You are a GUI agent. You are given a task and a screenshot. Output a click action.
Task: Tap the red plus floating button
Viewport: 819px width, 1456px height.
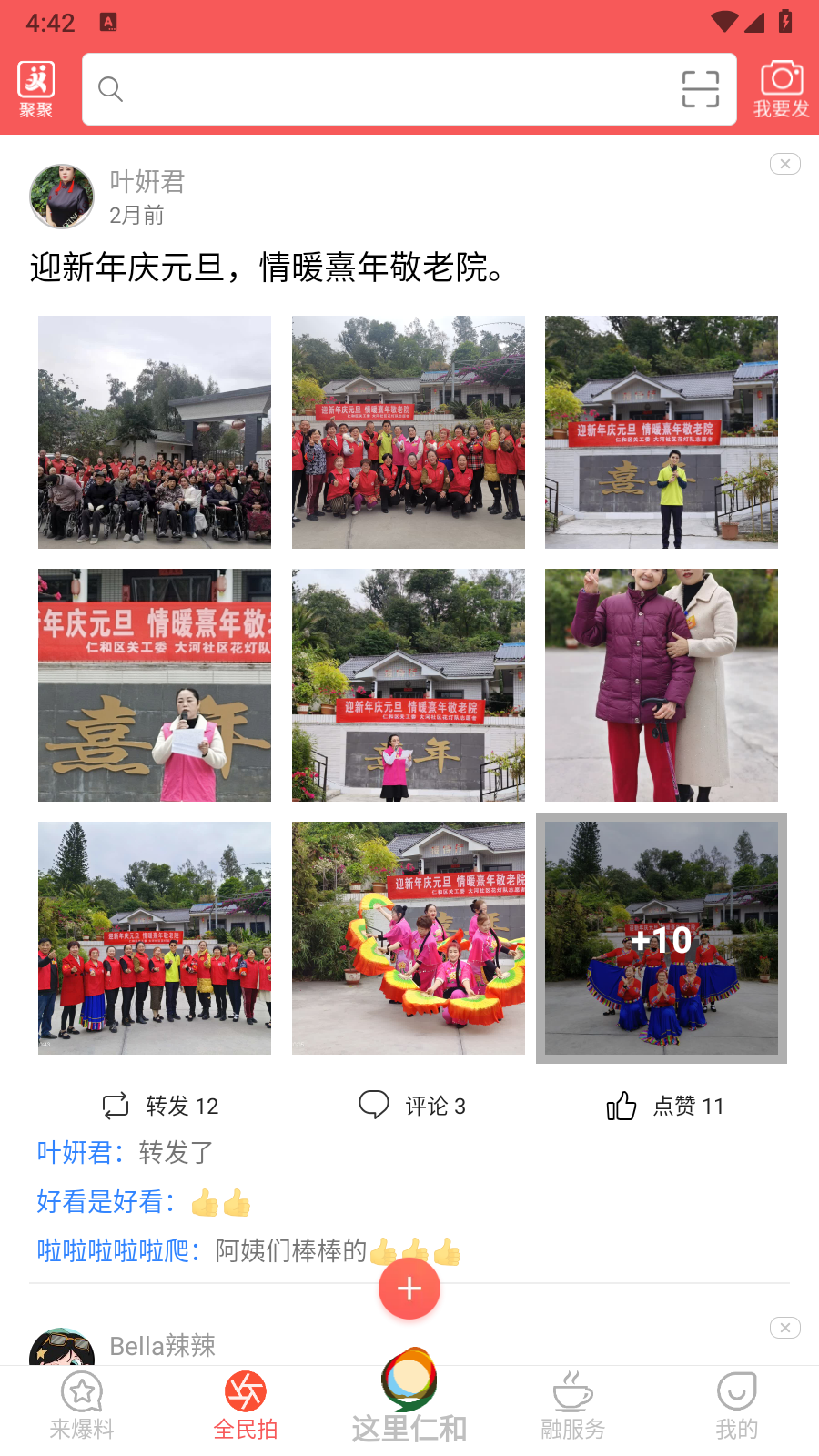409,1289
